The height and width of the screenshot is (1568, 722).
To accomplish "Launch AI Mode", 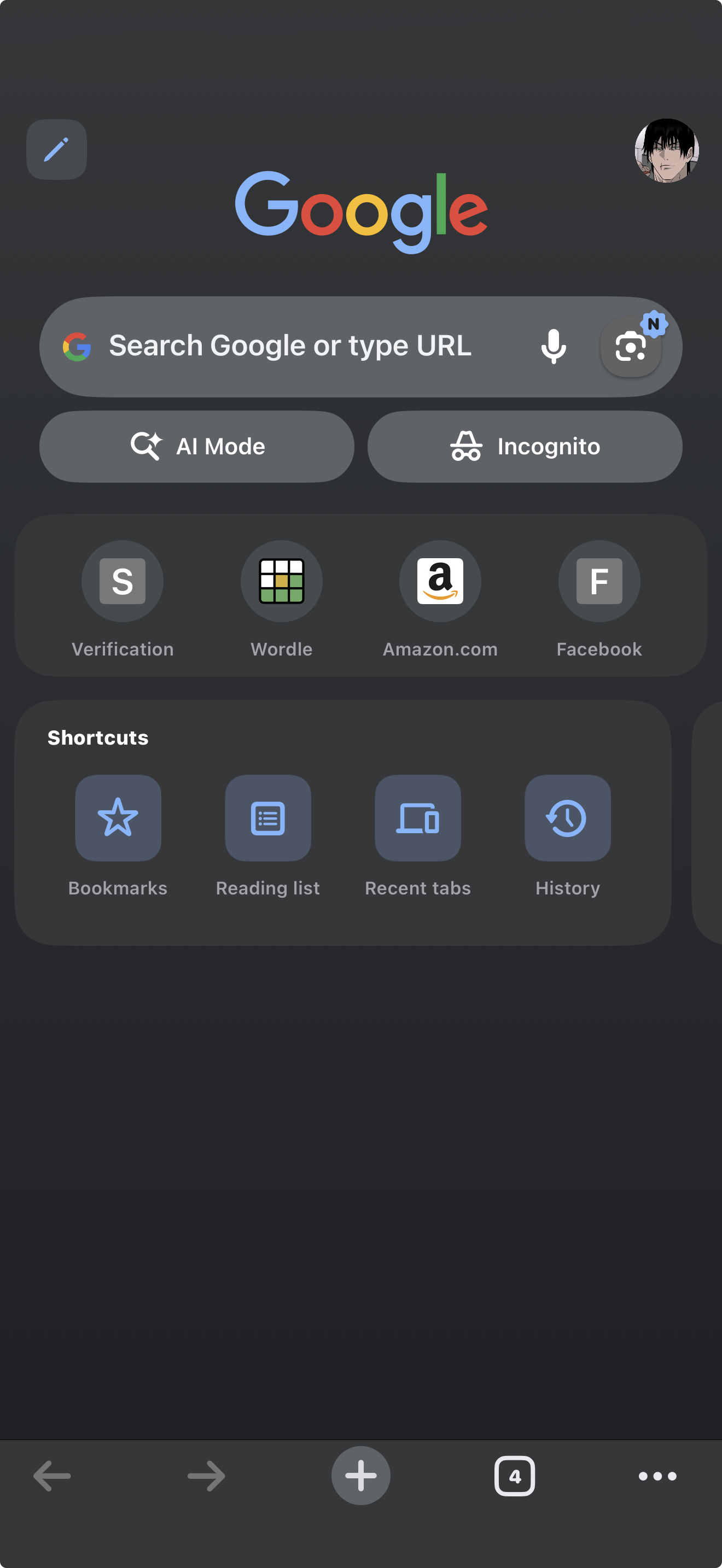I will [196, 447].
